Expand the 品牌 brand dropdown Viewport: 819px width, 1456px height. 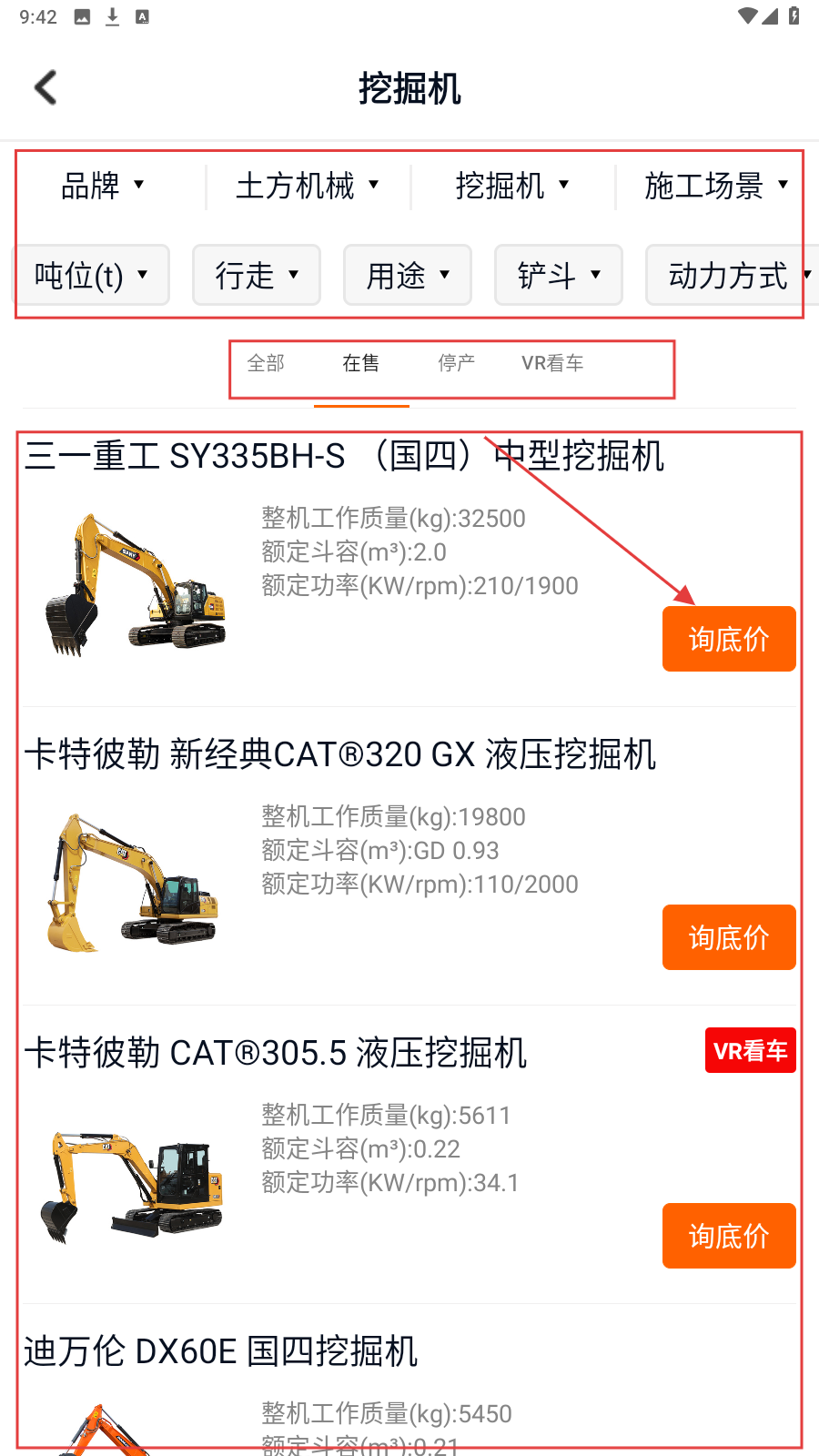(102, 186)
